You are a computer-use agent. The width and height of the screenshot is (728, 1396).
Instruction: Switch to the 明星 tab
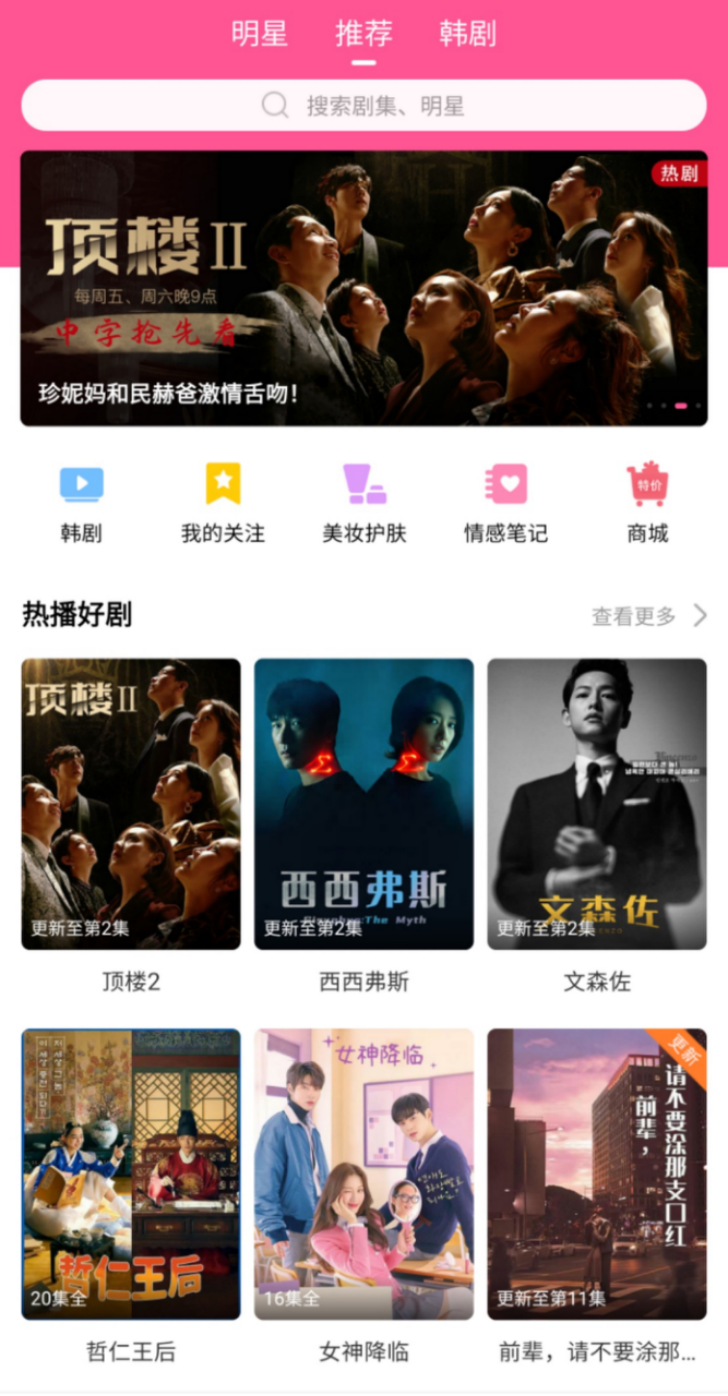[259, 34]
